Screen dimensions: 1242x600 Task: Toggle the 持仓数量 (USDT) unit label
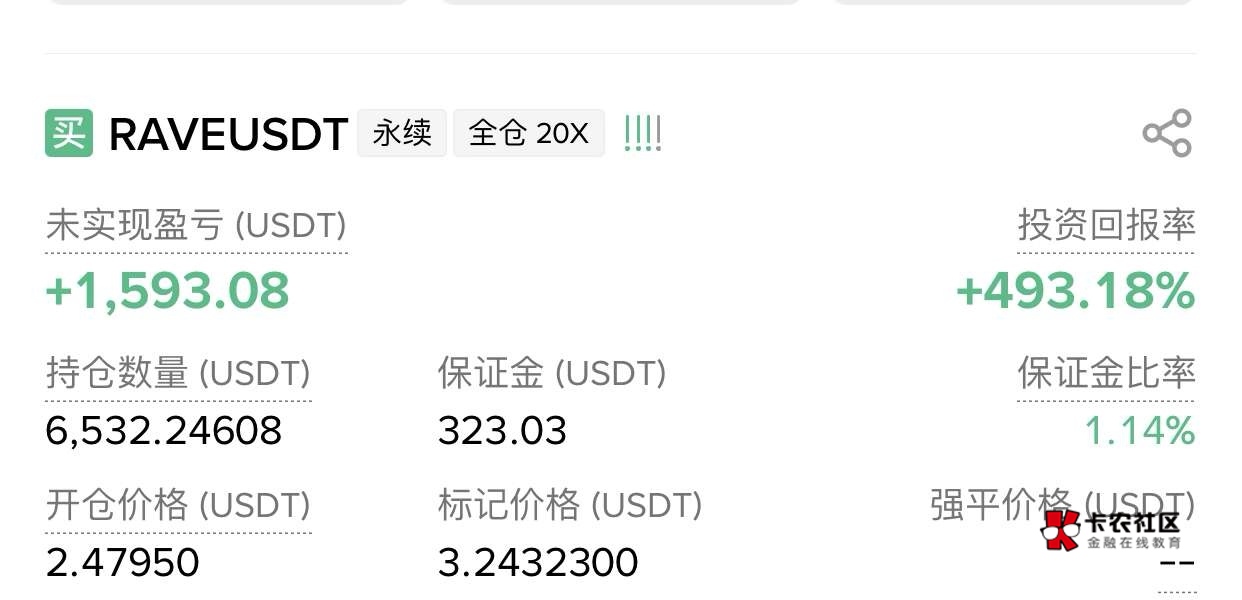click(178, 374)
